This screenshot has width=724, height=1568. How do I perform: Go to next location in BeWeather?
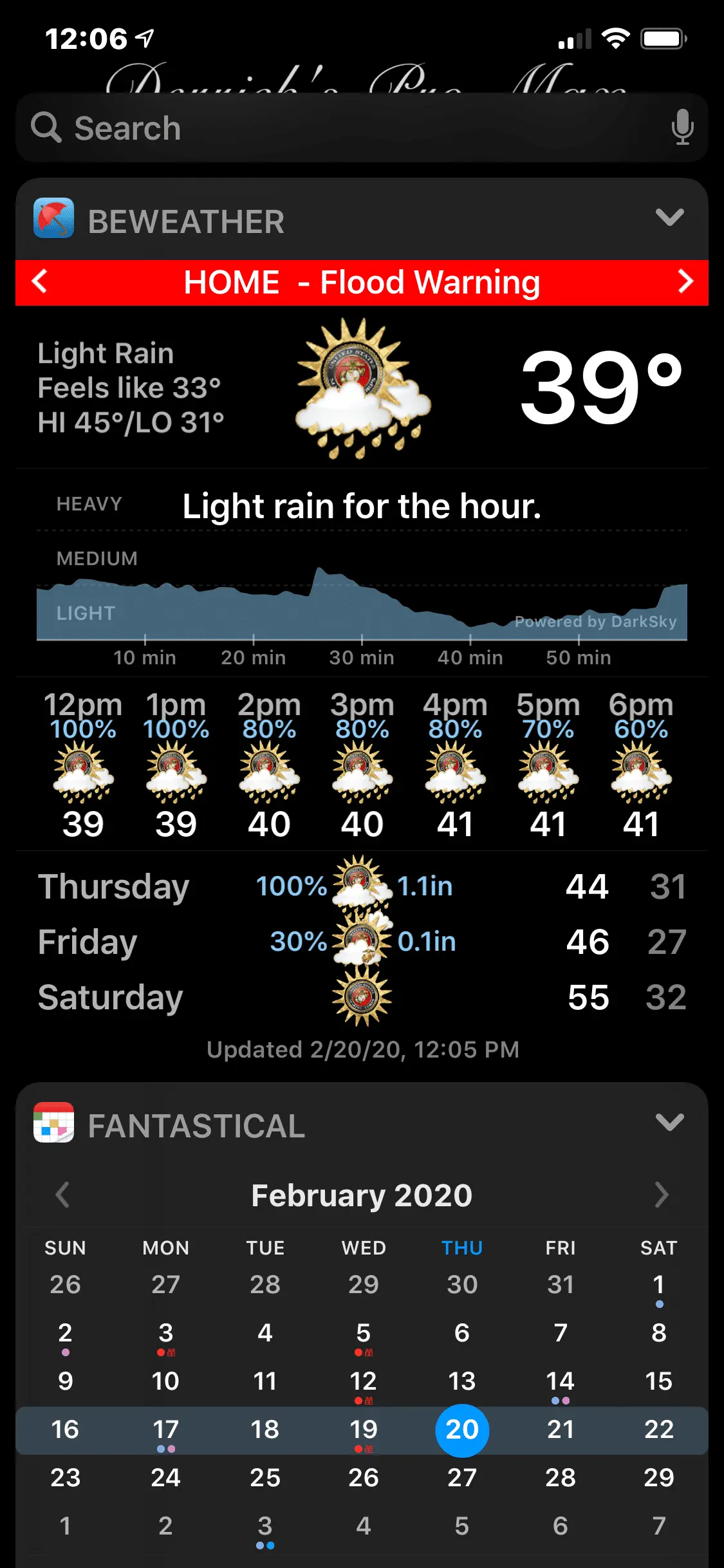(686, 281)
